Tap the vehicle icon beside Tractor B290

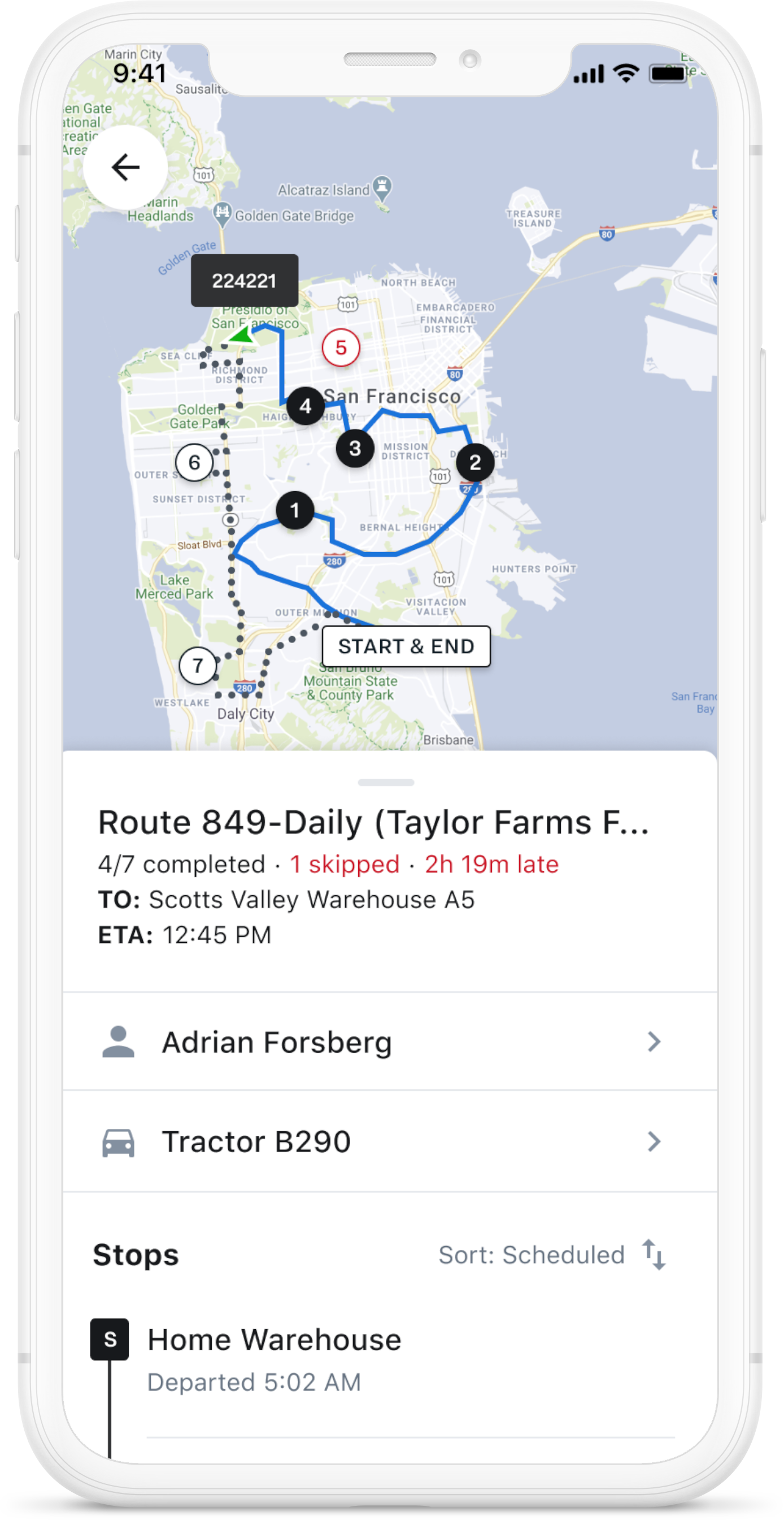point(120,1141)
